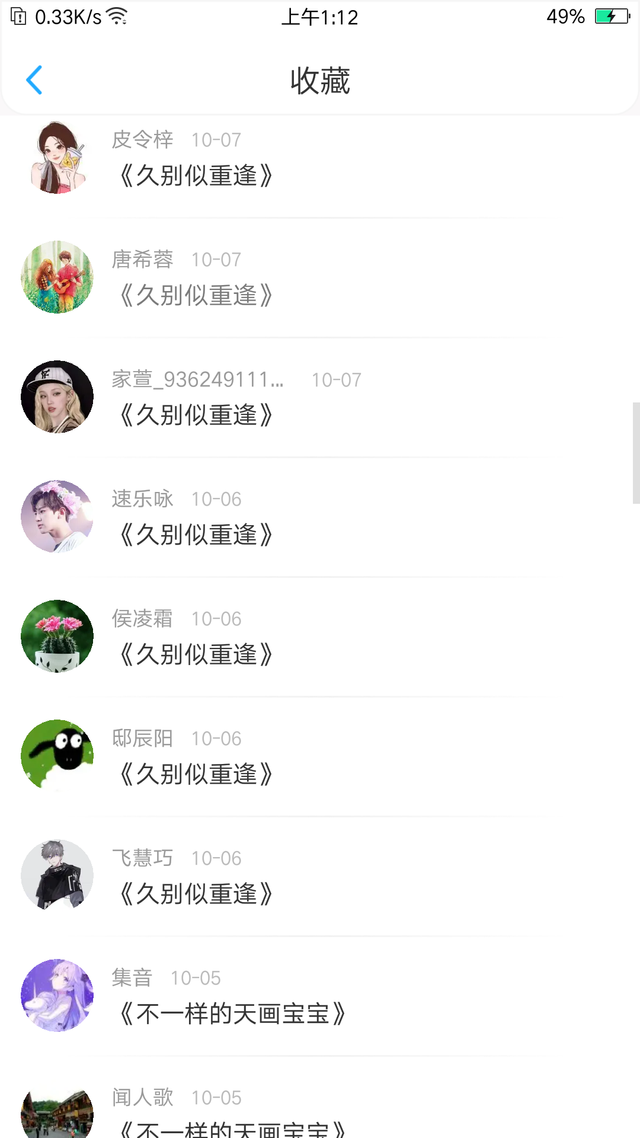640x1138 pixels.
Task: Open 集音's favorite 《不一样的天画宝宝》
Action: 232,1014
